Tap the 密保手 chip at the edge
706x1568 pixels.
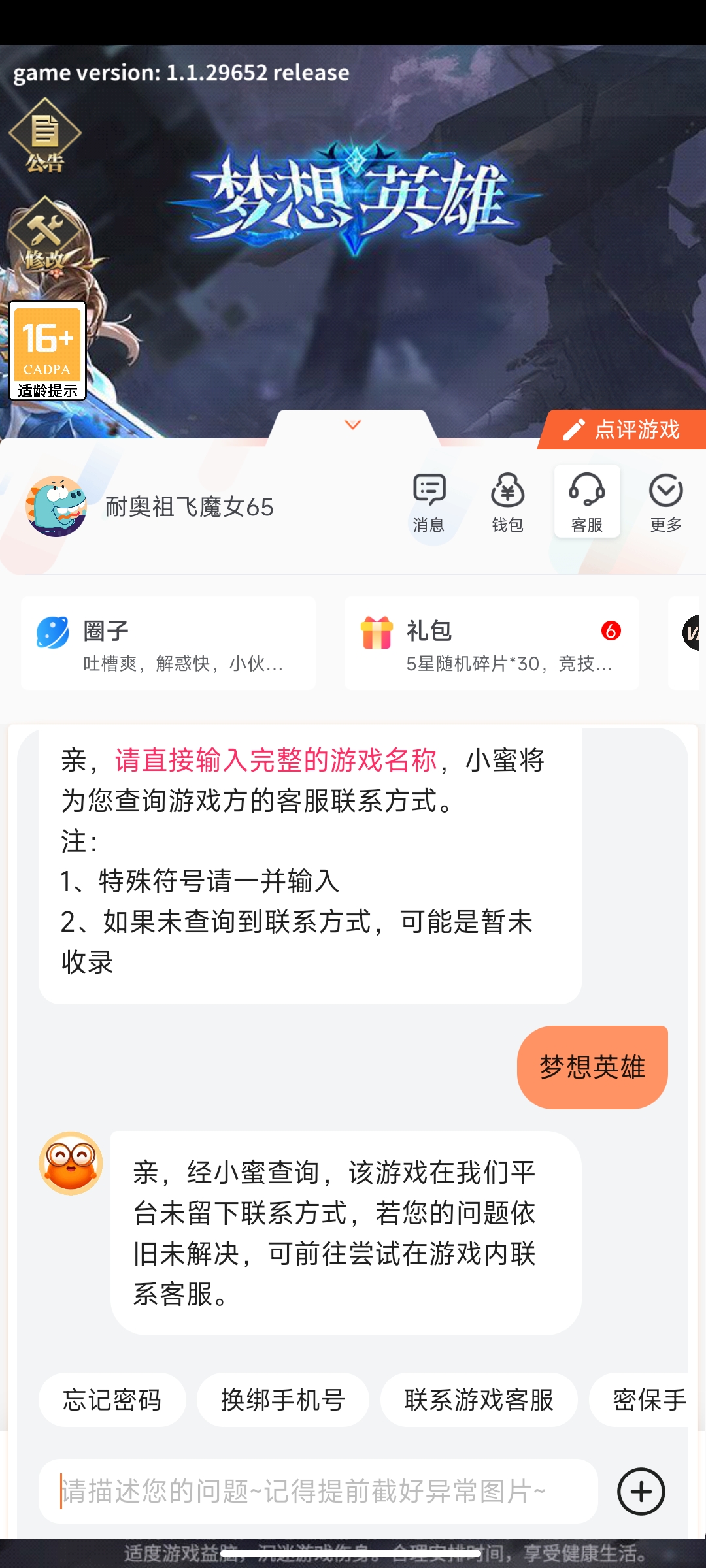click(647, 1400)
